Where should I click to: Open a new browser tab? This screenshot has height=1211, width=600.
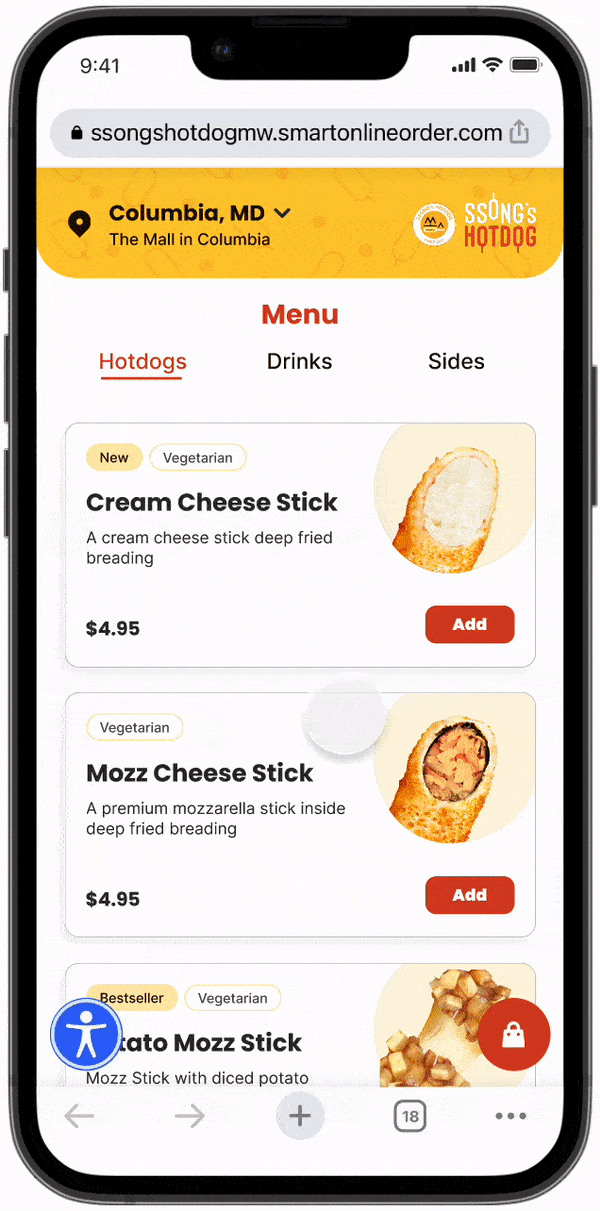point(300,1116)
